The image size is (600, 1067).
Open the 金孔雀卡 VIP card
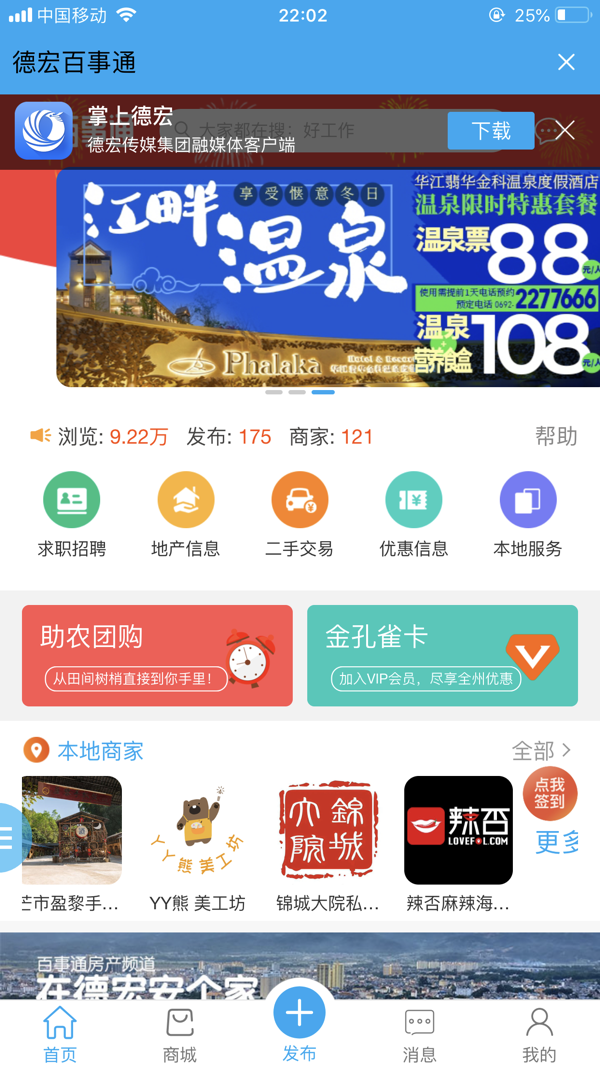(442, 655)
